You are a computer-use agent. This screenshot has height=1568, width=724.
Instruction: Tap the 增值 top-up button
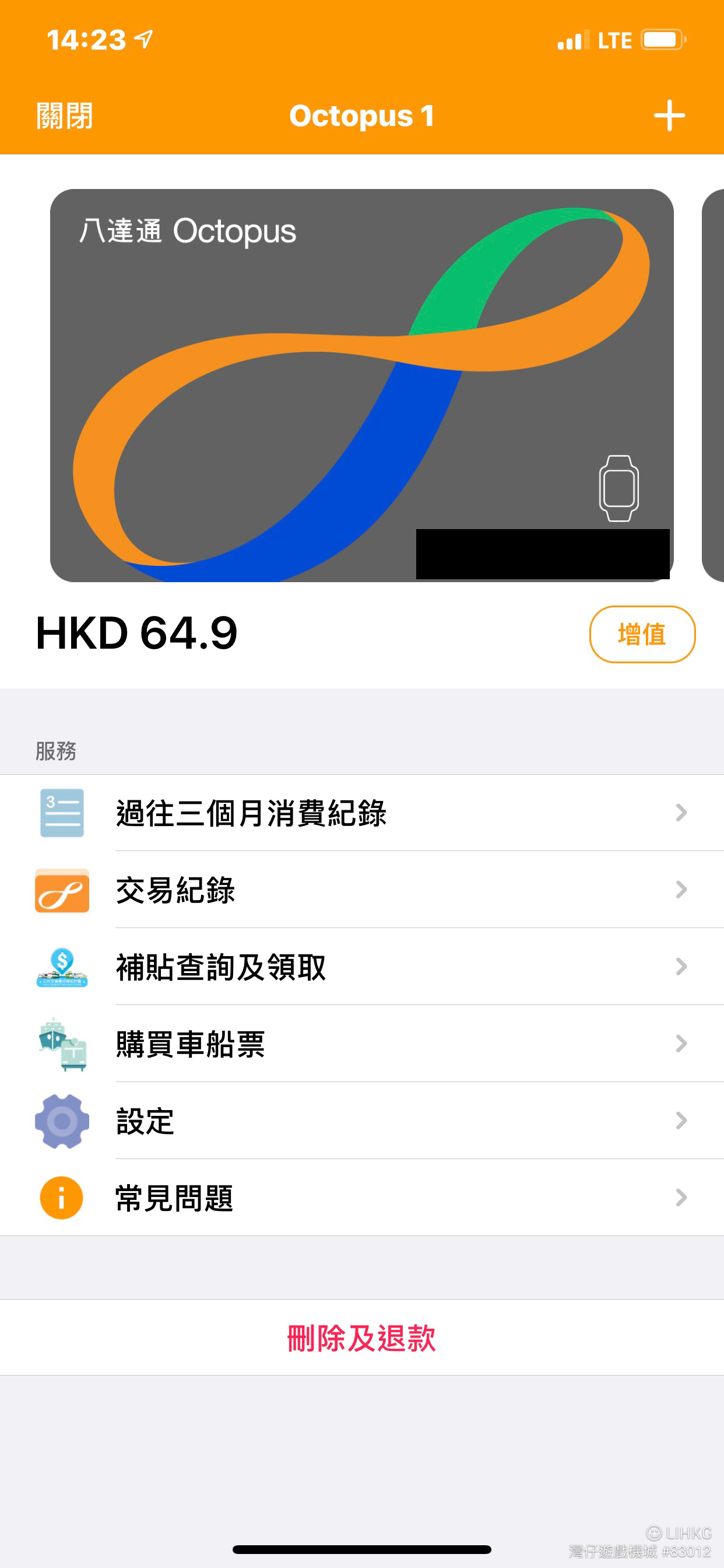pos(642,633)
